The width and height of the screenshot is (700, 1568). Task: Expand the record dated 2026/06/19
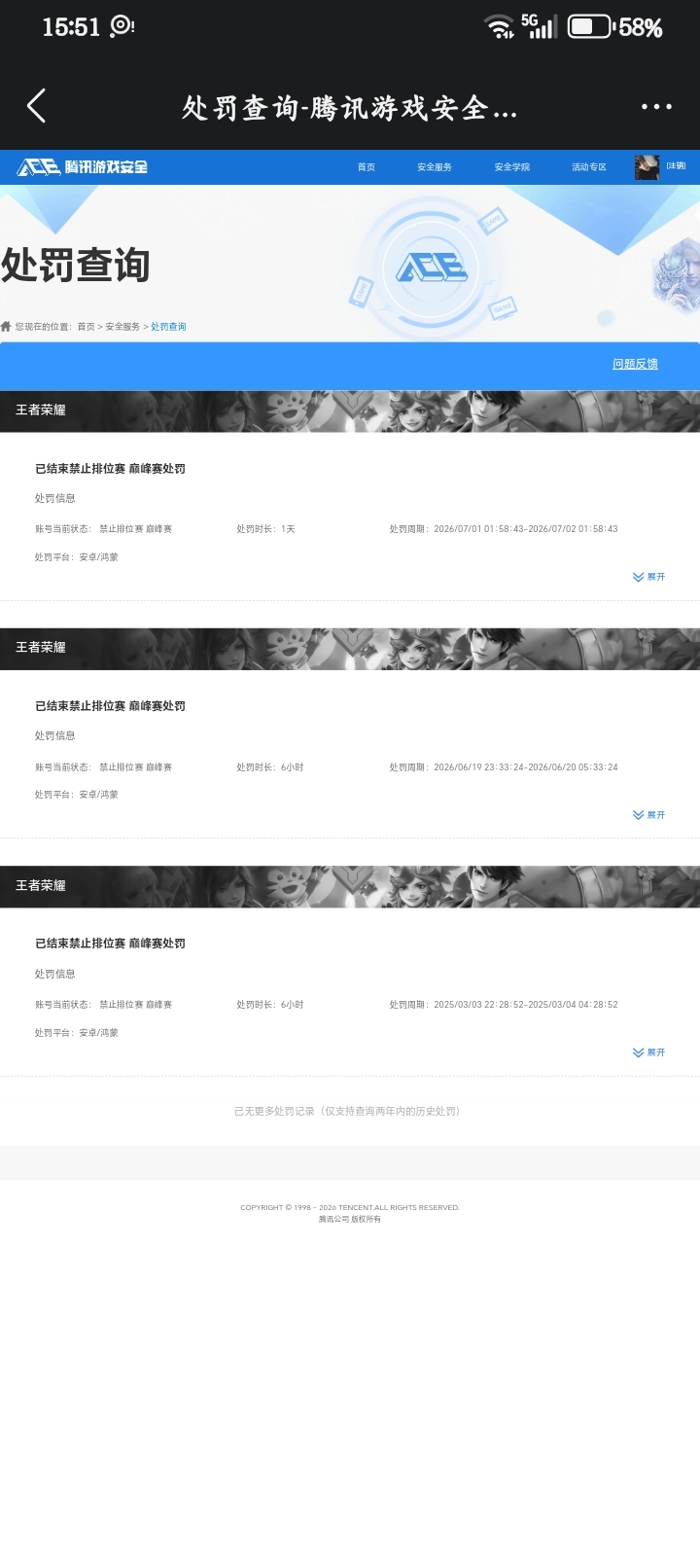point(648,815)
